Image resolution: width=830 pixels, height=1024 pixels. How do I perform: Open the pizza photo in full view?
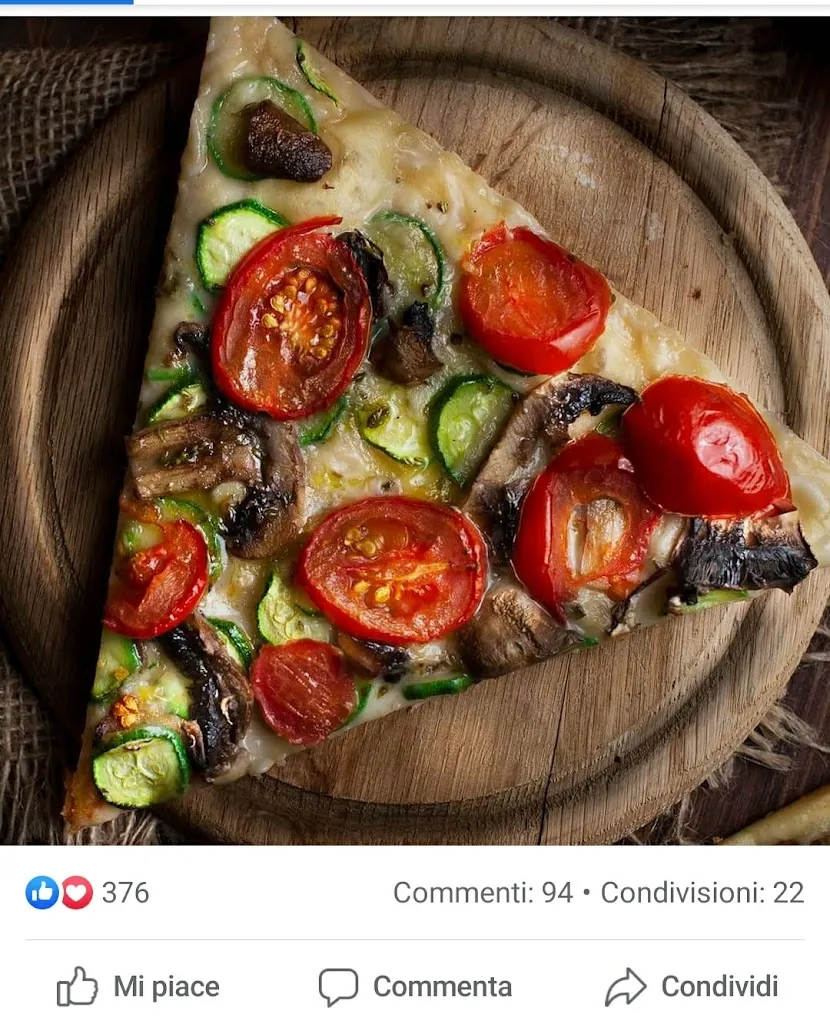tap(415, 430)
